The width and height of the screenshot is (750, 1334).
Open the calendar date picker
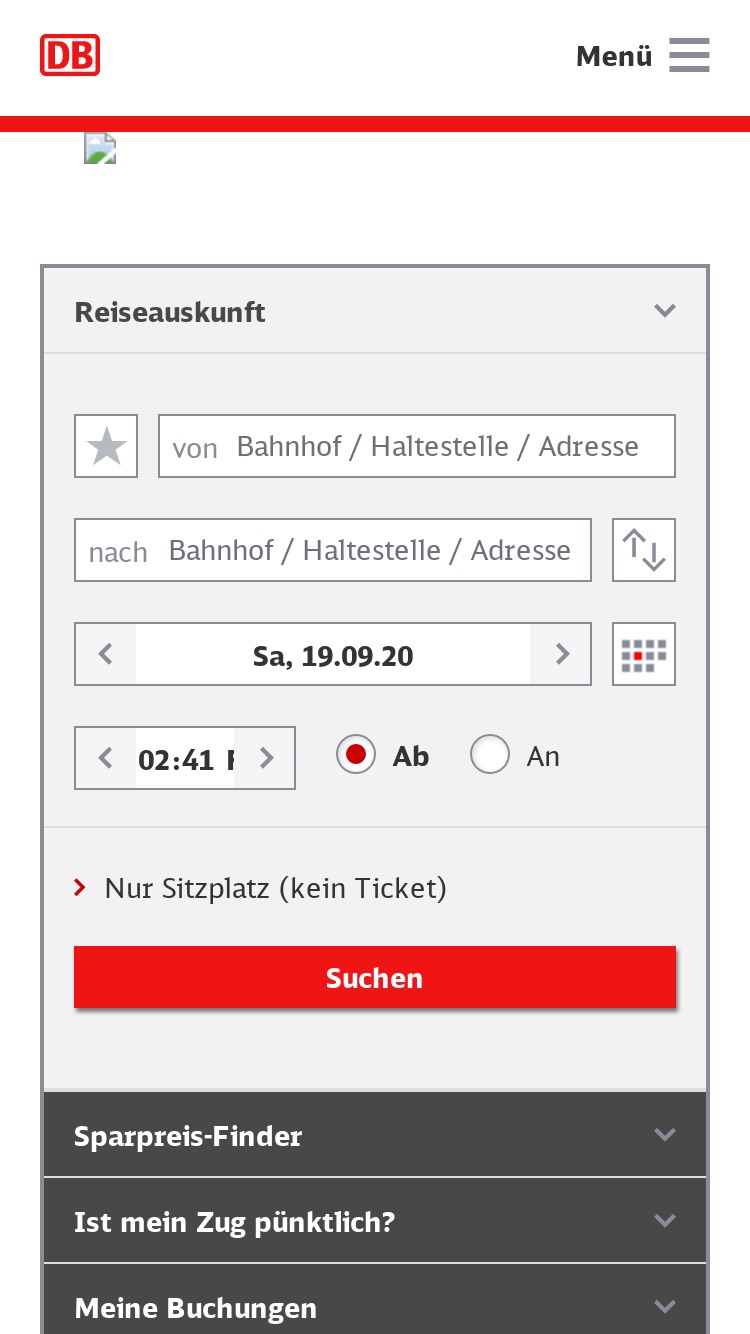click(644, 654)
